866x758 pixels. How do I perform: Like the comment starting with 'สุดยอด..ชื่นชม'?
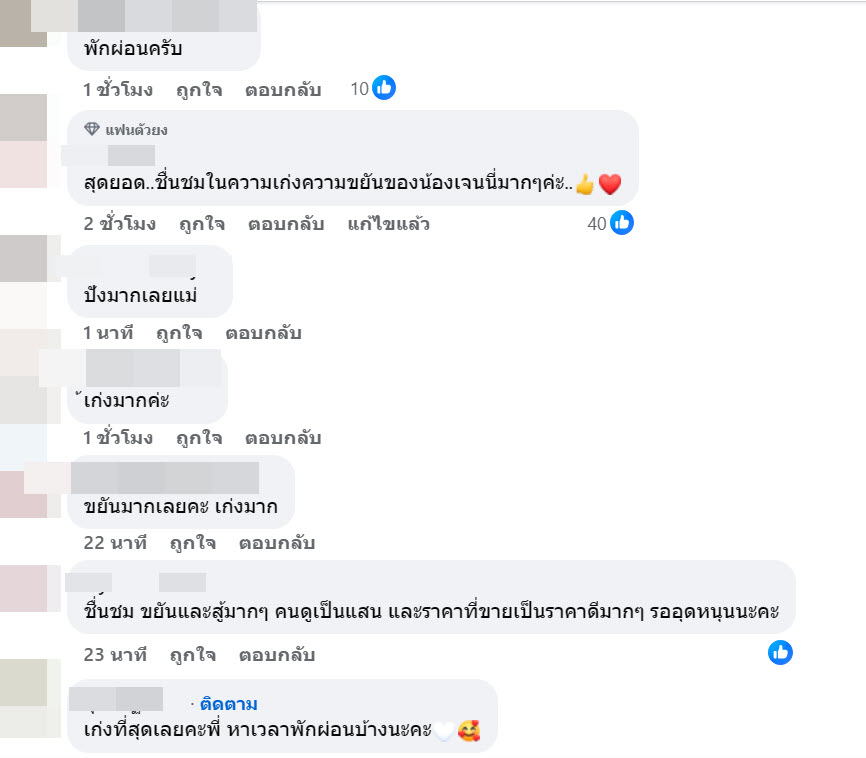tap(201, 224)
